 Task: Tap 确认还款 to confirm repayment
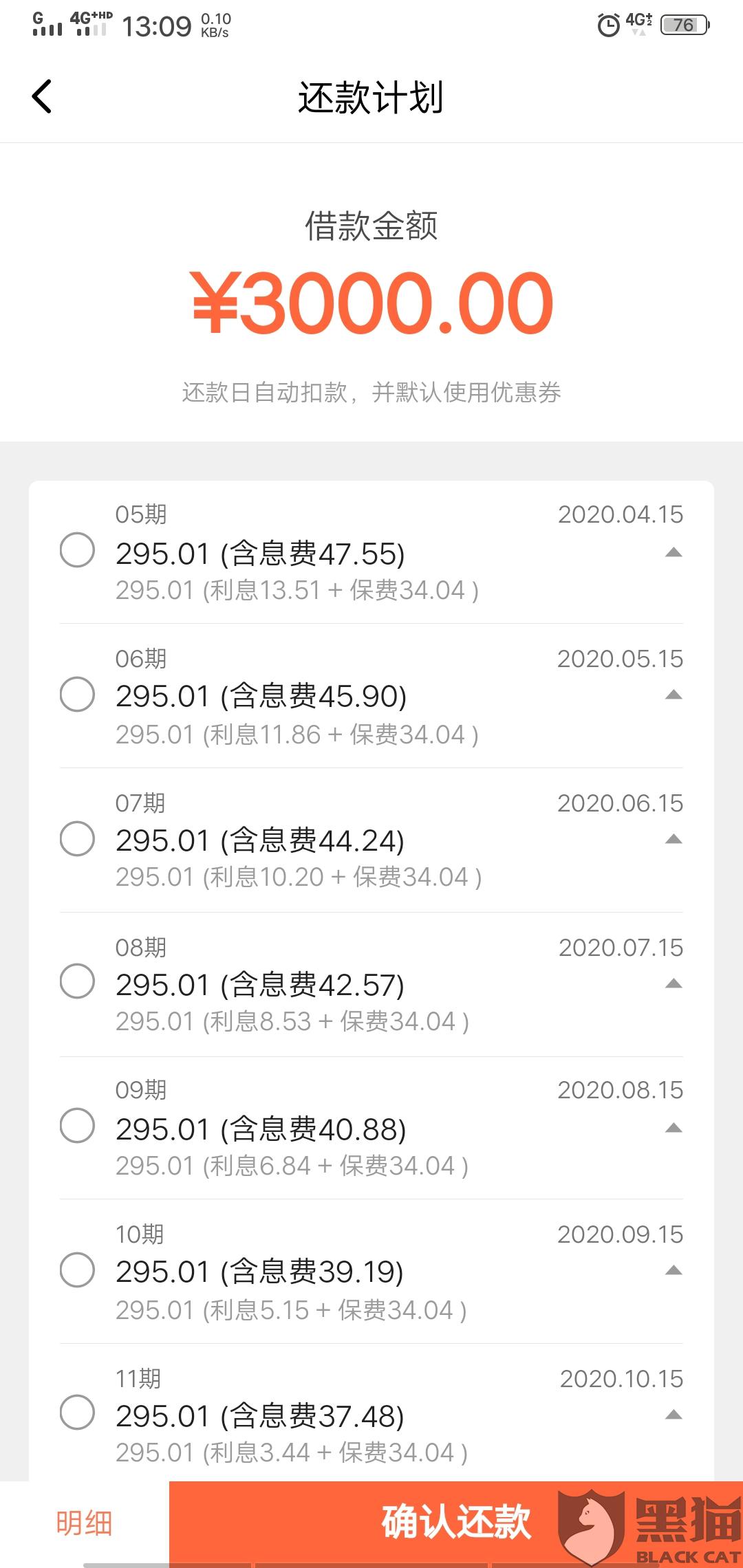pos(455,1522)
